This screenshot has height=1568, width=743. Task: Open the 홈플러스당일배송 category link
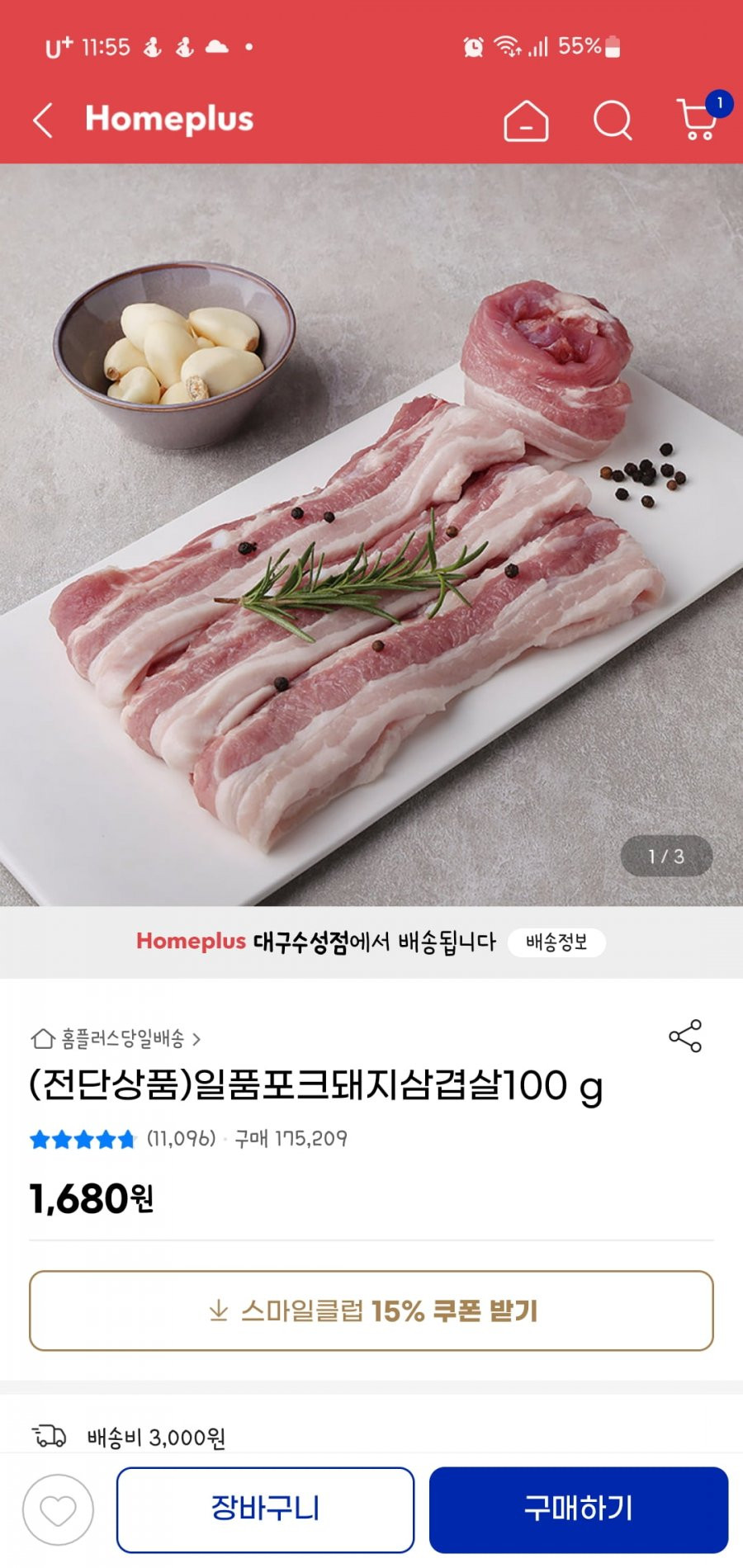(x=116, y=1039)
